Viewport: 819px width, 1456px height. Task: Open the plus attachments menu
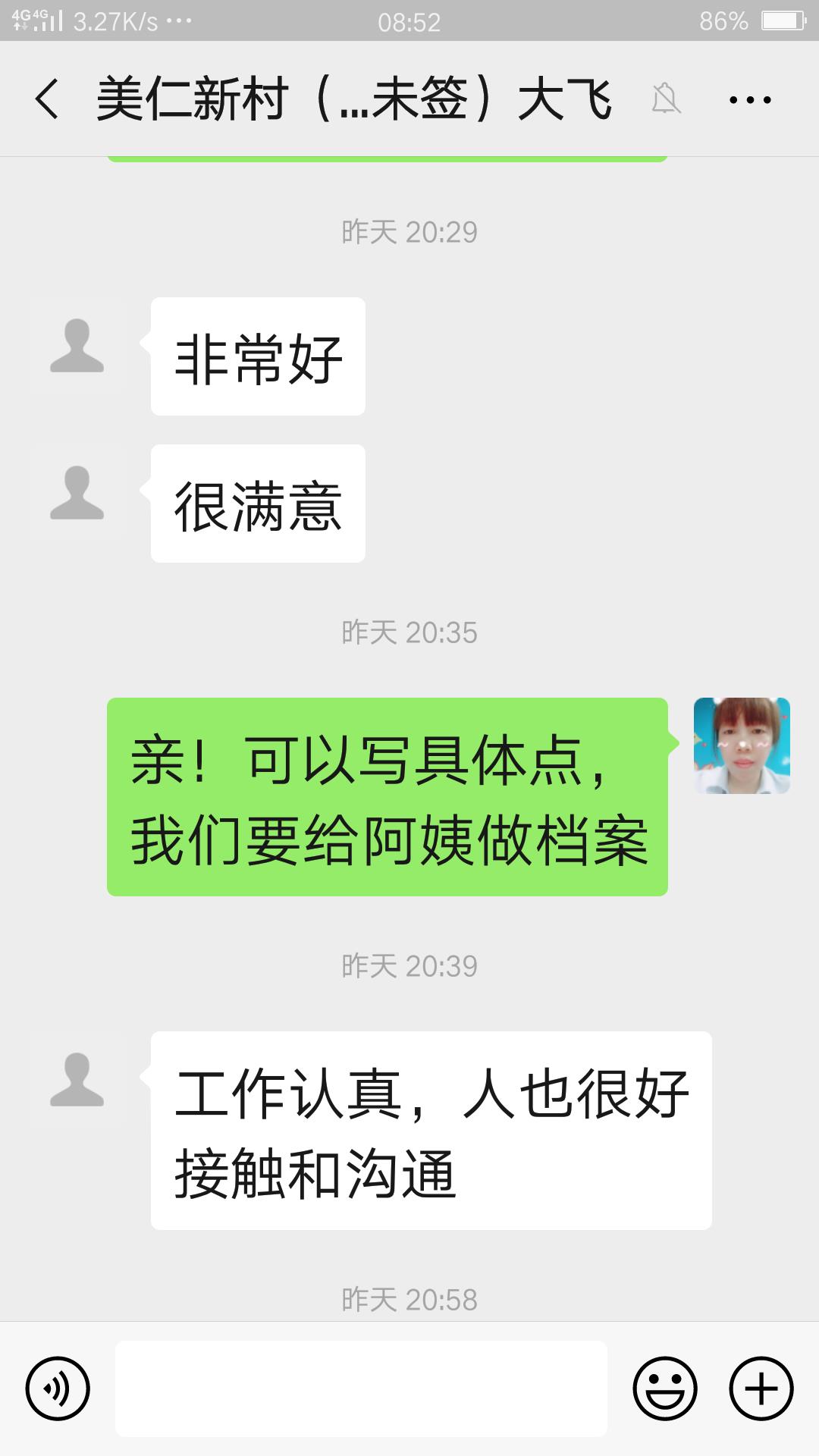761,1389
